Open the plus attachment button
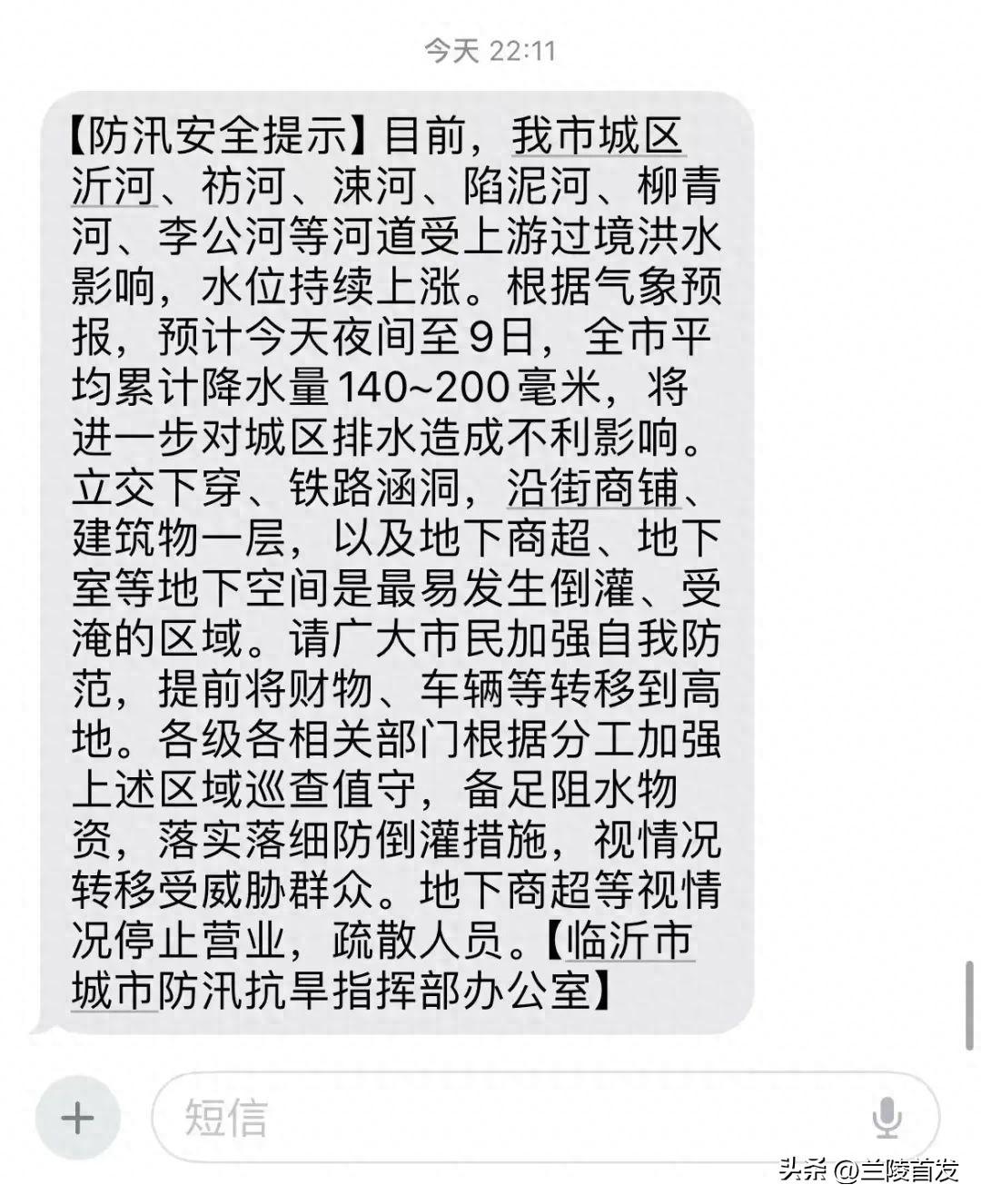The height and width of the screenshot is (1204, 981). pyautogui.click(x=77, y=1117)
